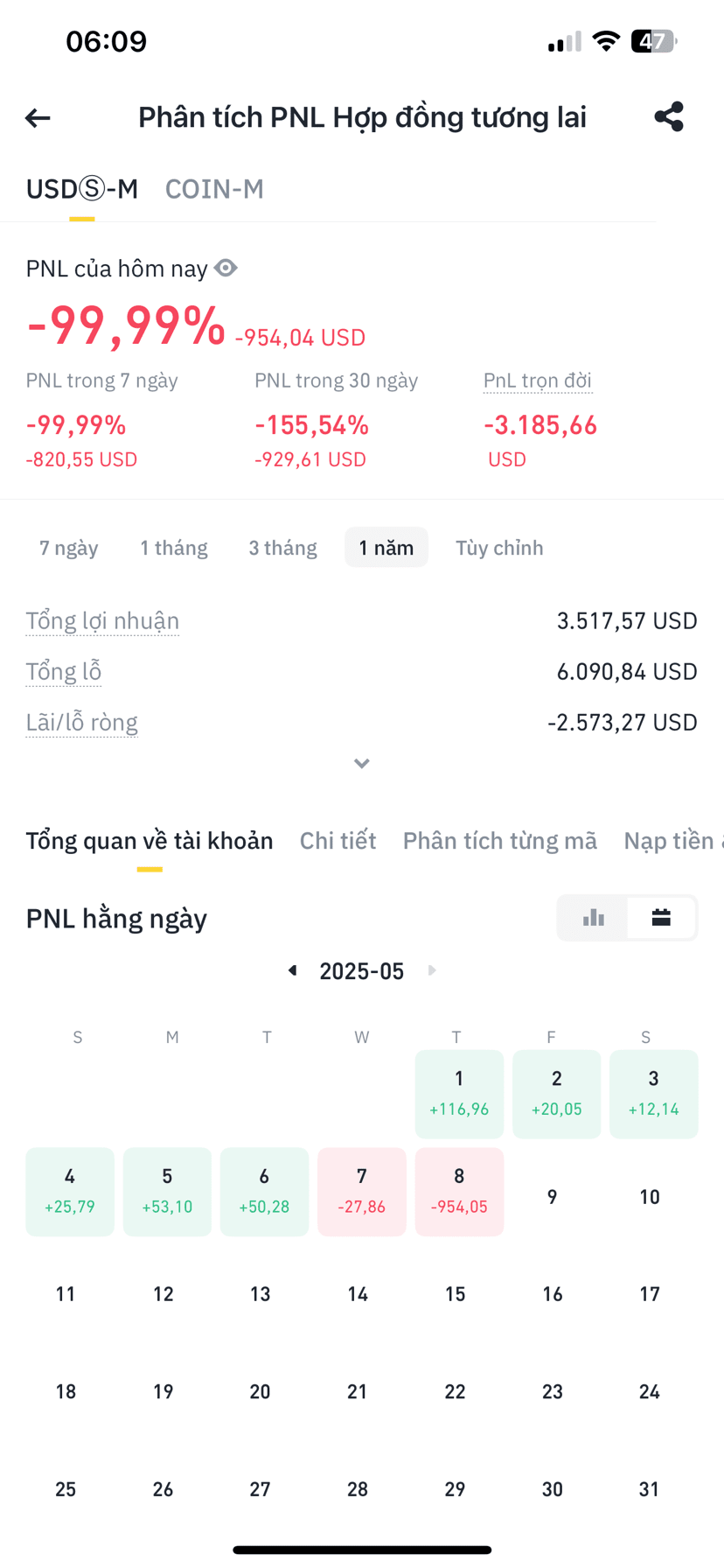Select the 1 năm range
Viewport: 724px width, 1568px height.
point(386,548)
